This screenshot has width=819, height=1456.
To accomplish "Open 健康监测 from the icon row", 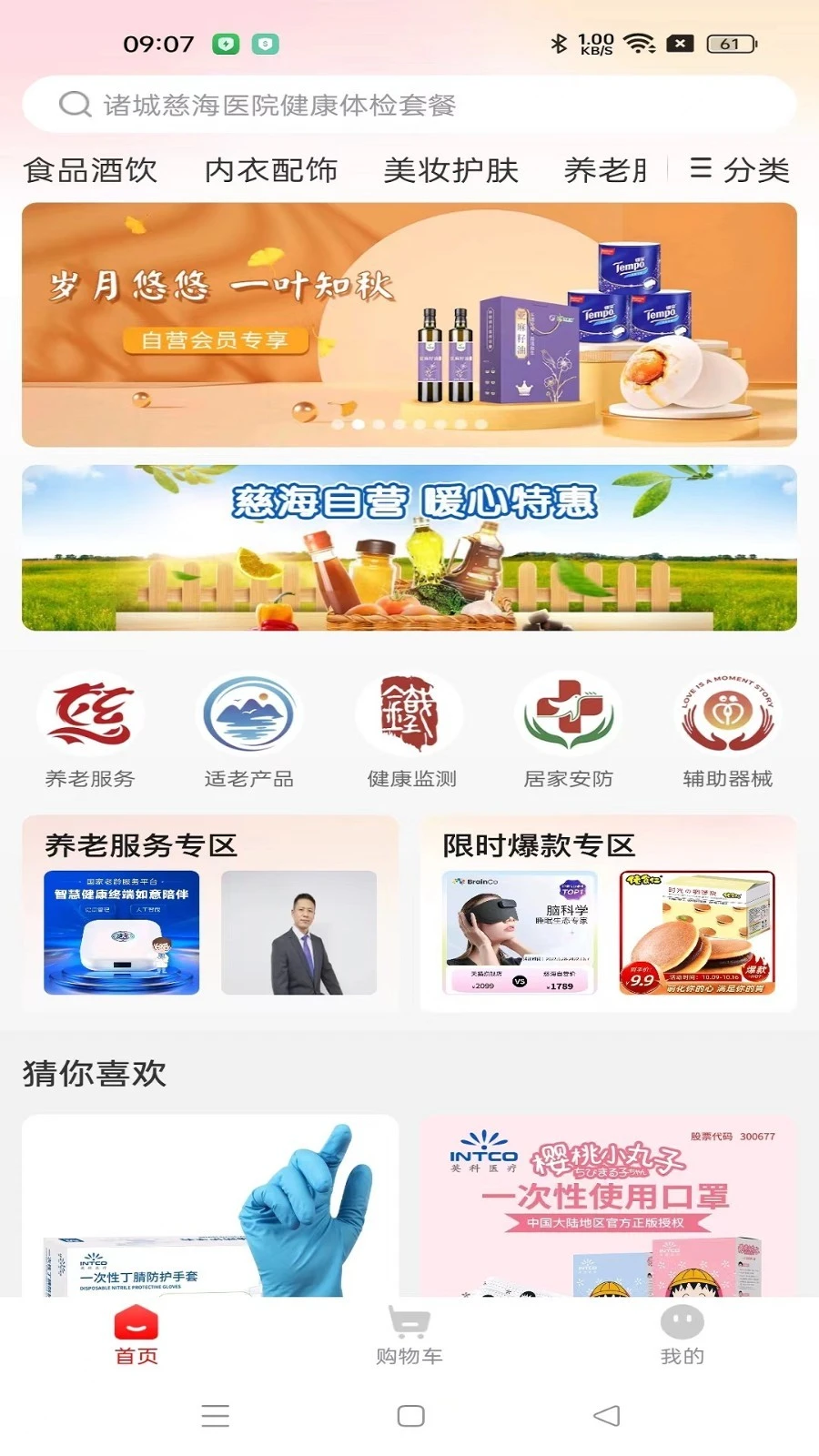I will pyautogui.click(x=409, y=714).
